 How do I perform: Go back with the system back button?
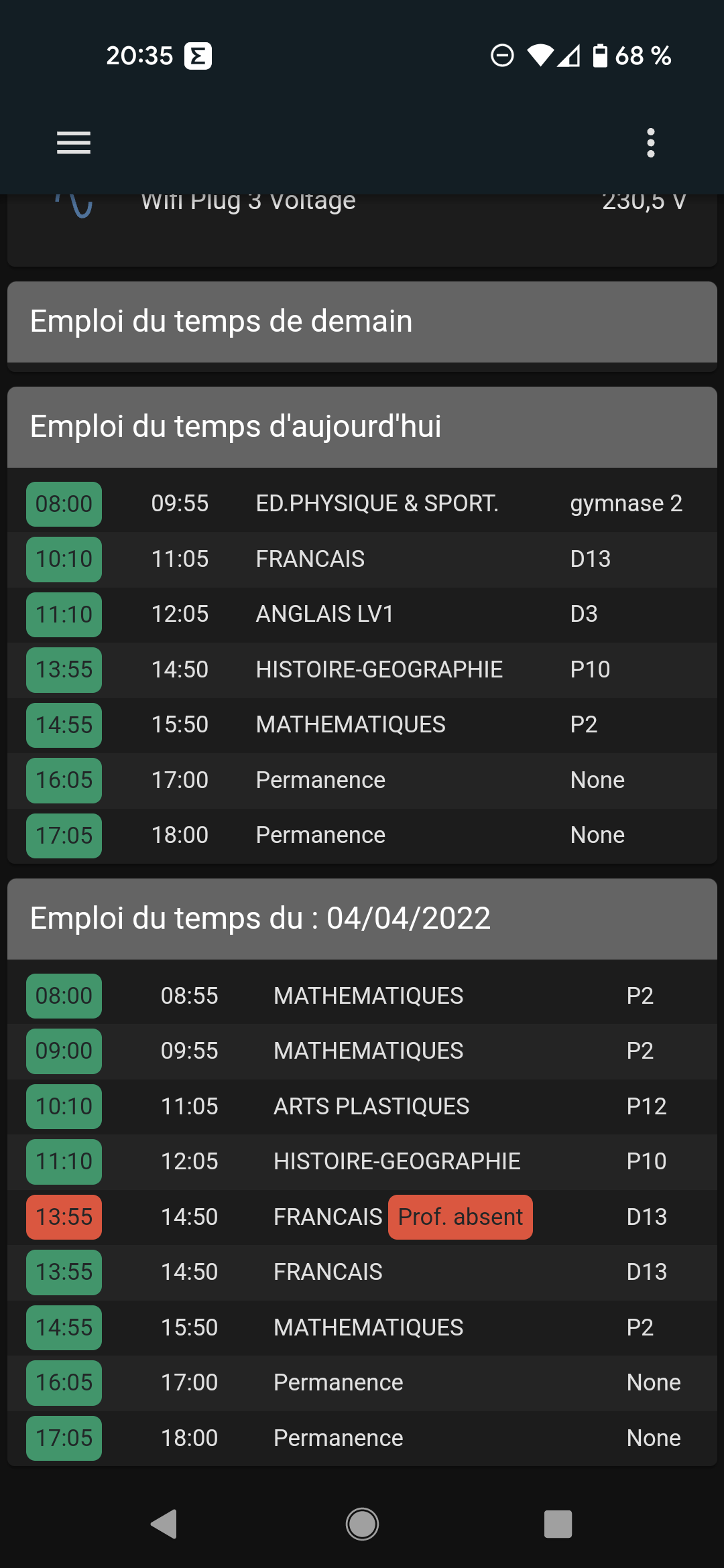tap(164, 1524)
